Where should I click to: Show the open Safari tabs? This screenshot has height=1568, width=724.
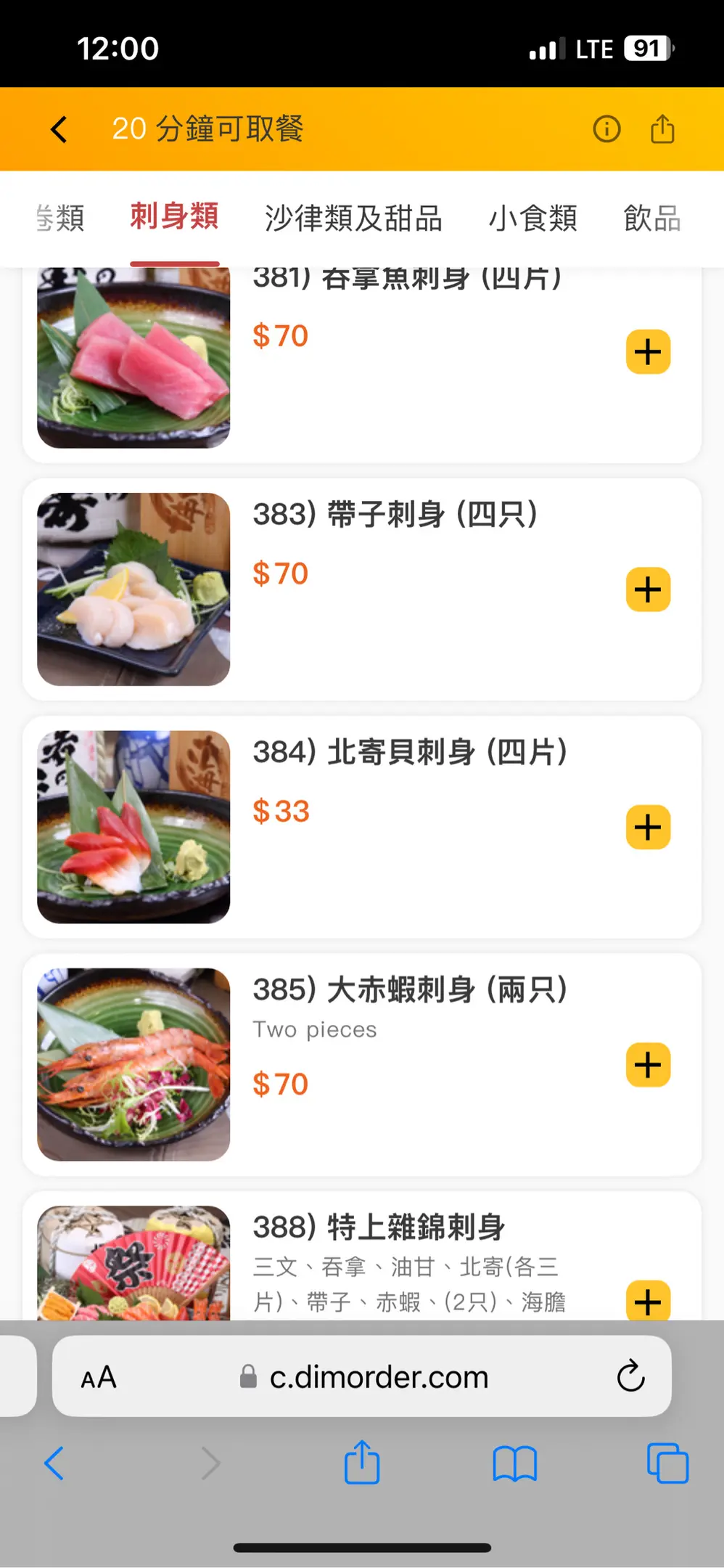667,1463
